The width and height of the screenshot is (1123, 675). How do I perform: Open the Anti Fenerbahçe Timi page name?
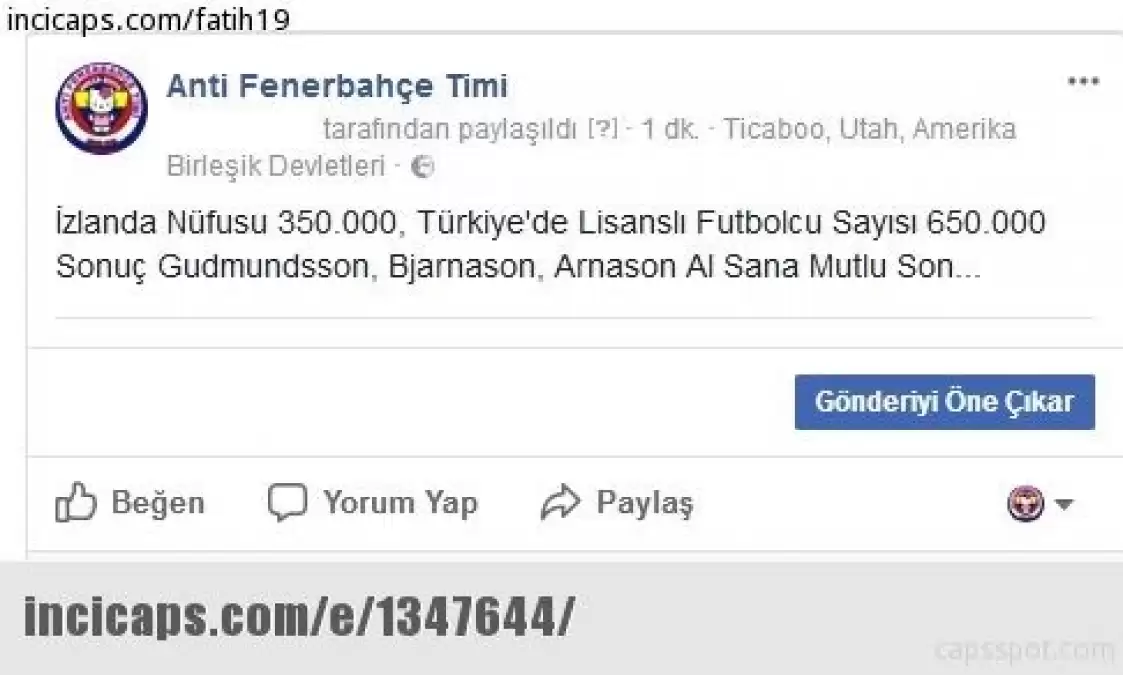coord(336,87)
